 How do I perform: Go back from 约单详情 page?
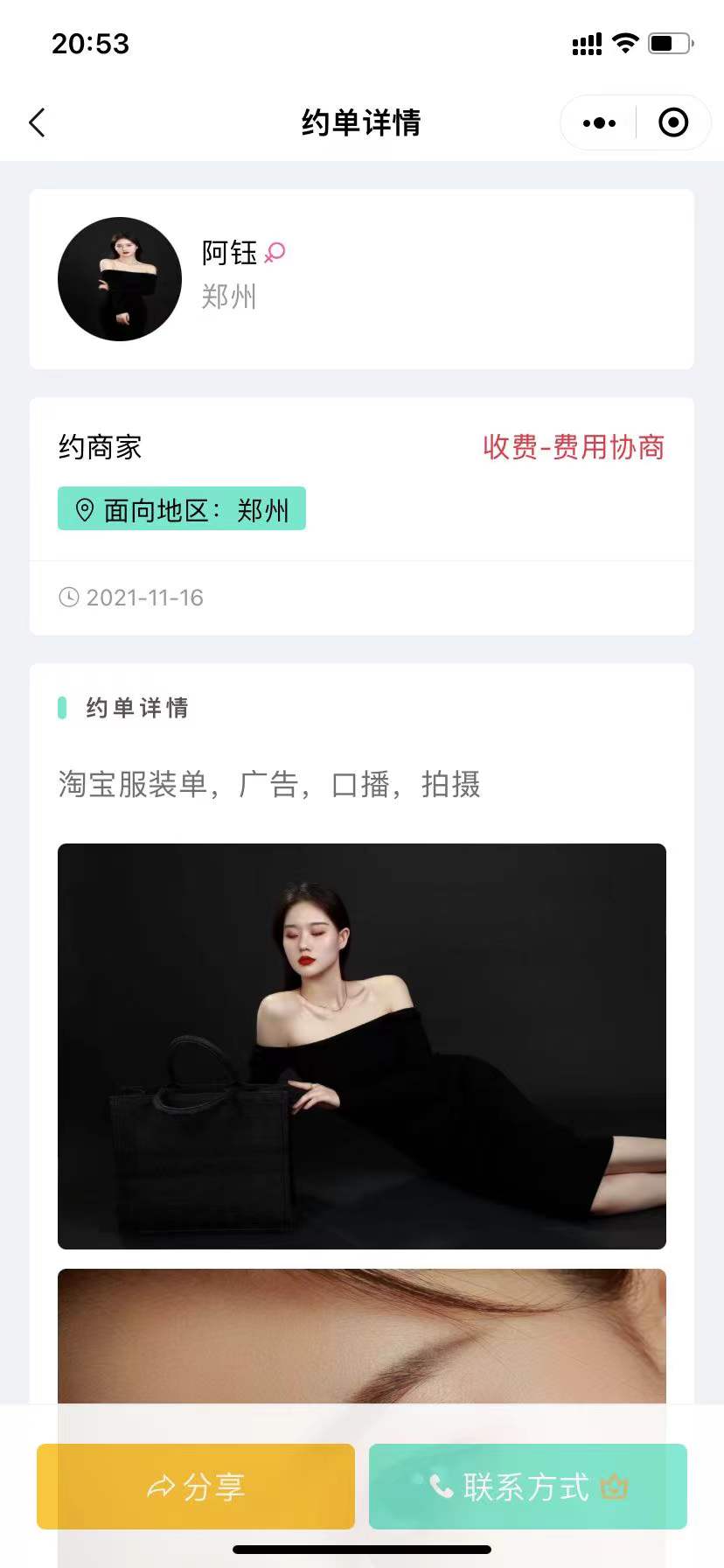click(37, 123)
